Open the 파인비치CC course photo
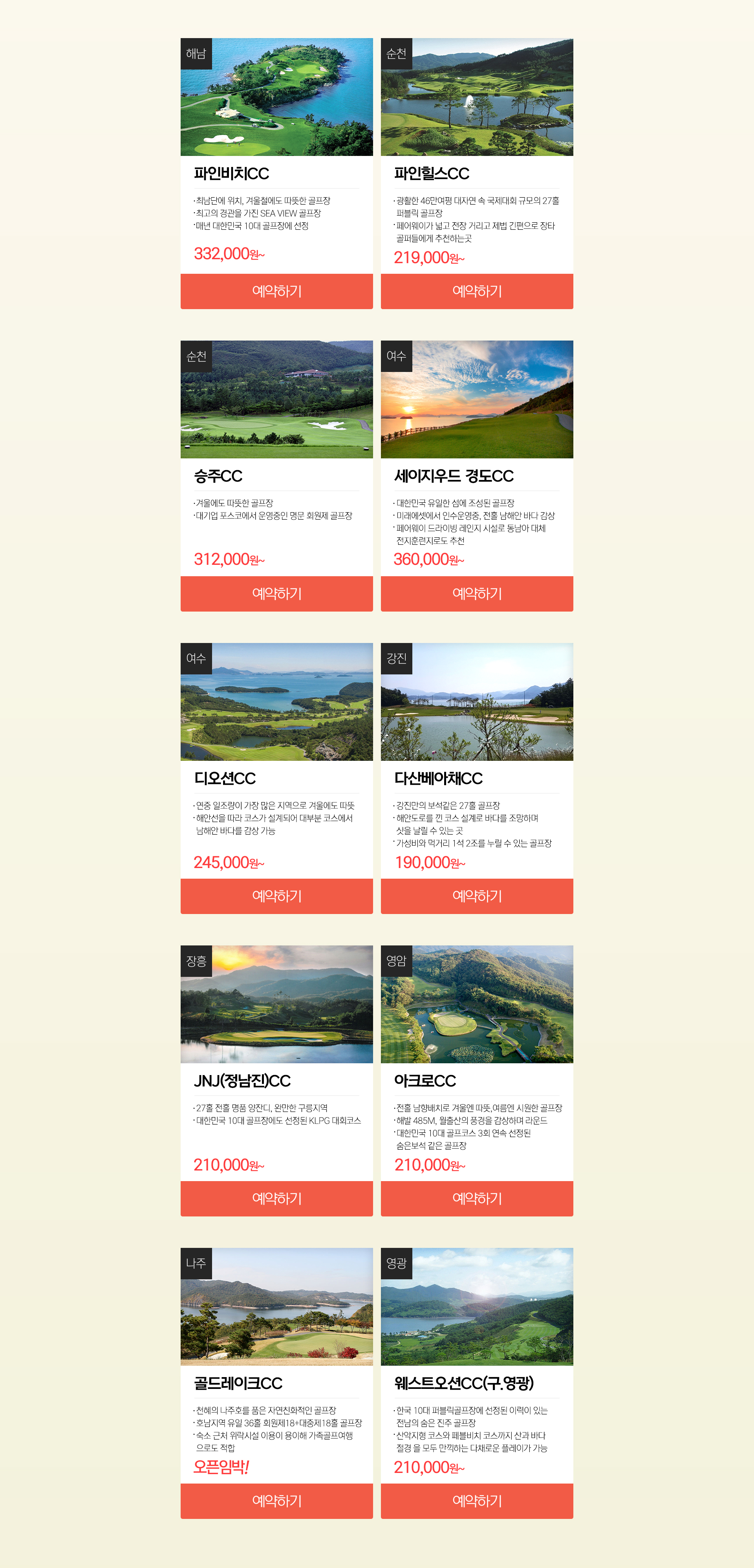 tap(276, 97)
